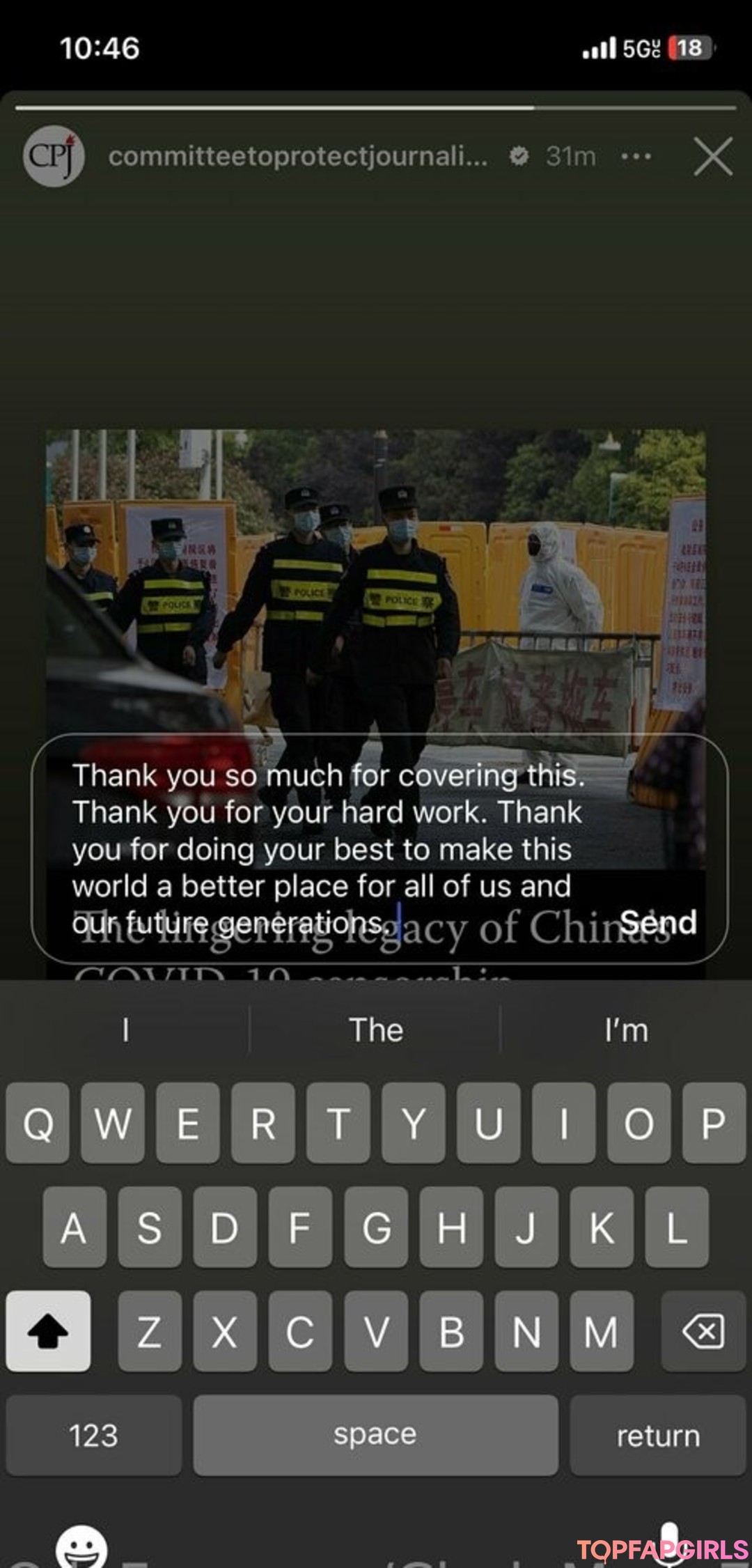
Task: Choose the "The" keyboard suggestion
Action: (x=376, y=1030)
